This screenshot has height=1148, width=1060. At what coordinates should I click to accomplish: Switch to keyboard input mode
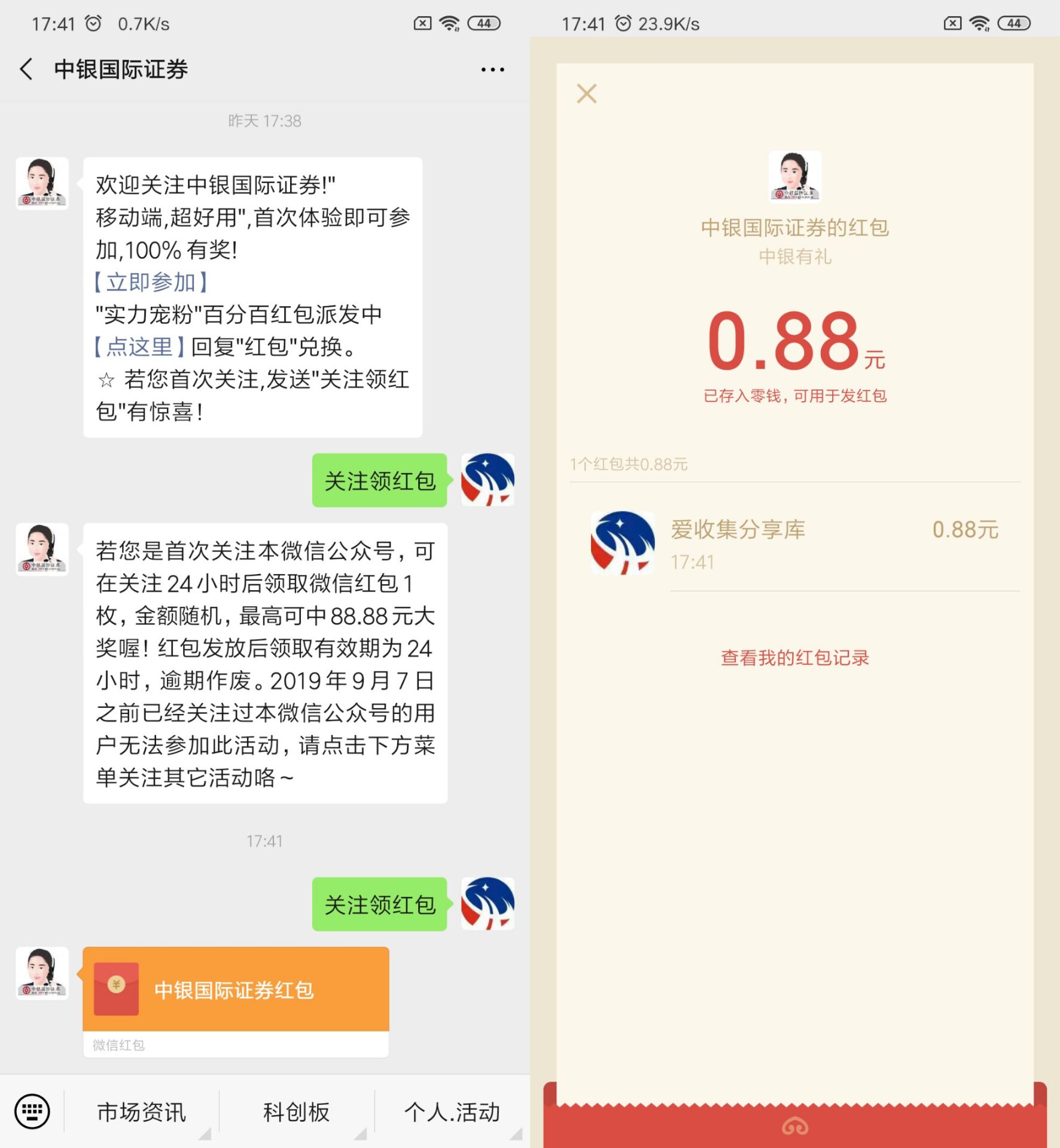click(32, 1112)
